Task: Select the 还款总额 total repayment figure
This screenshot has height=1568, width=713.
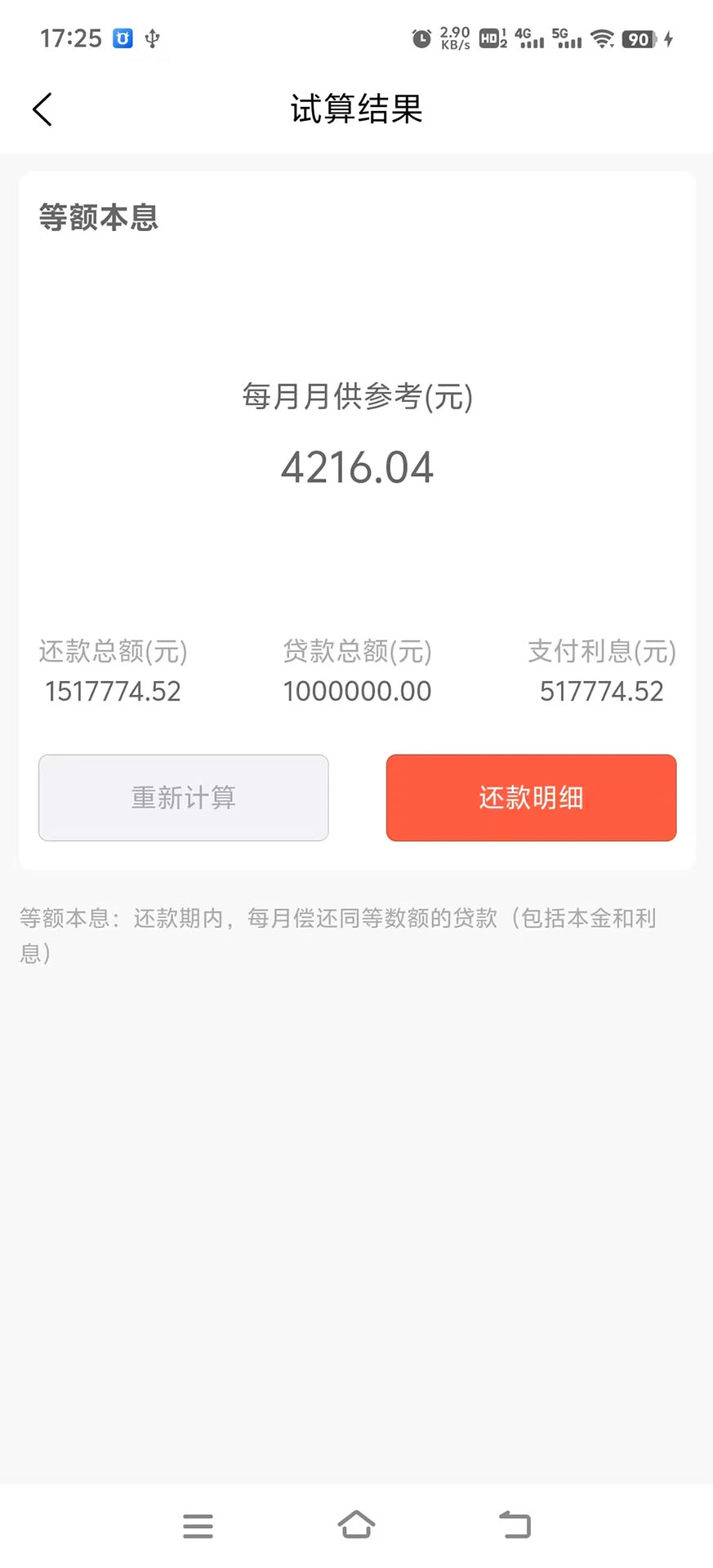Action: 113,691
